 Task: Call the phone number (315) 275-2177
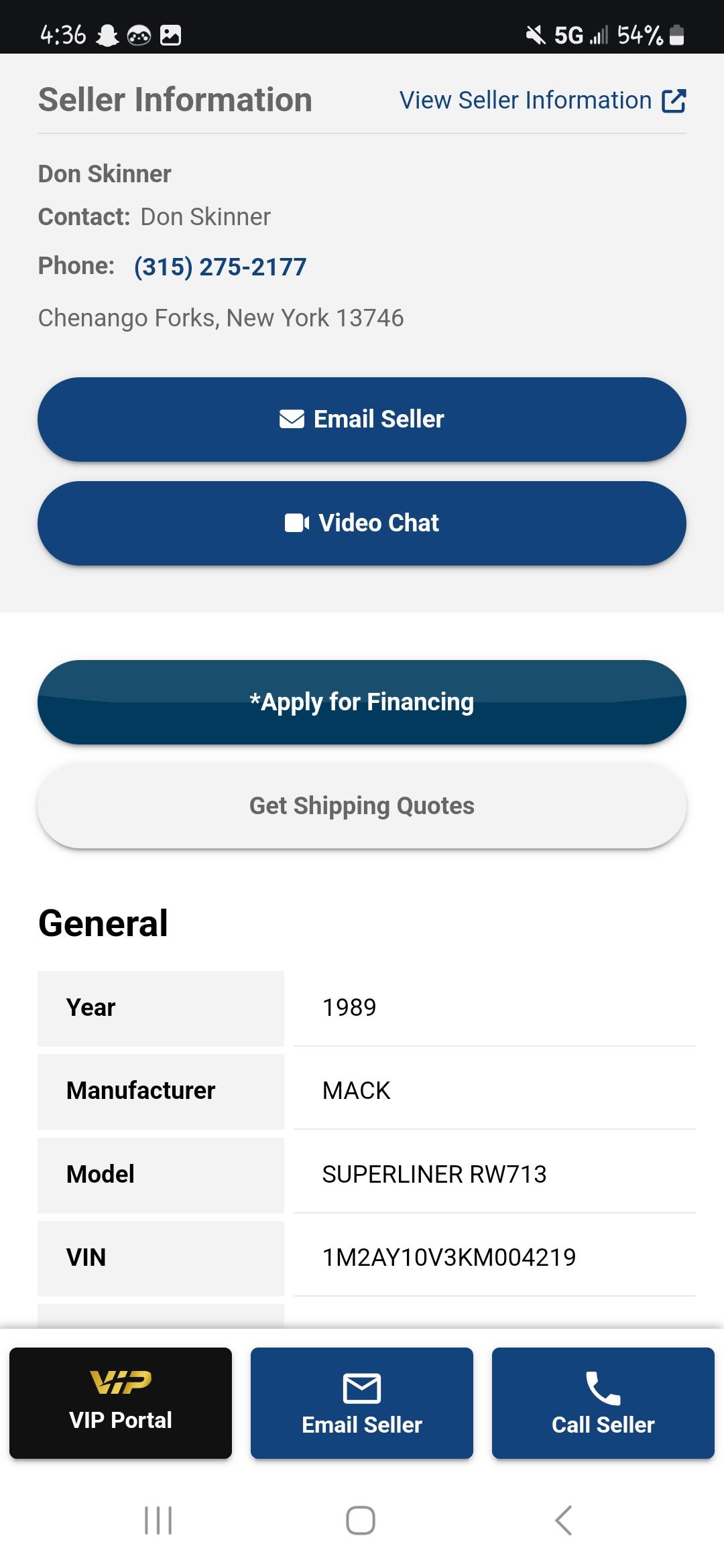[220, 267]
